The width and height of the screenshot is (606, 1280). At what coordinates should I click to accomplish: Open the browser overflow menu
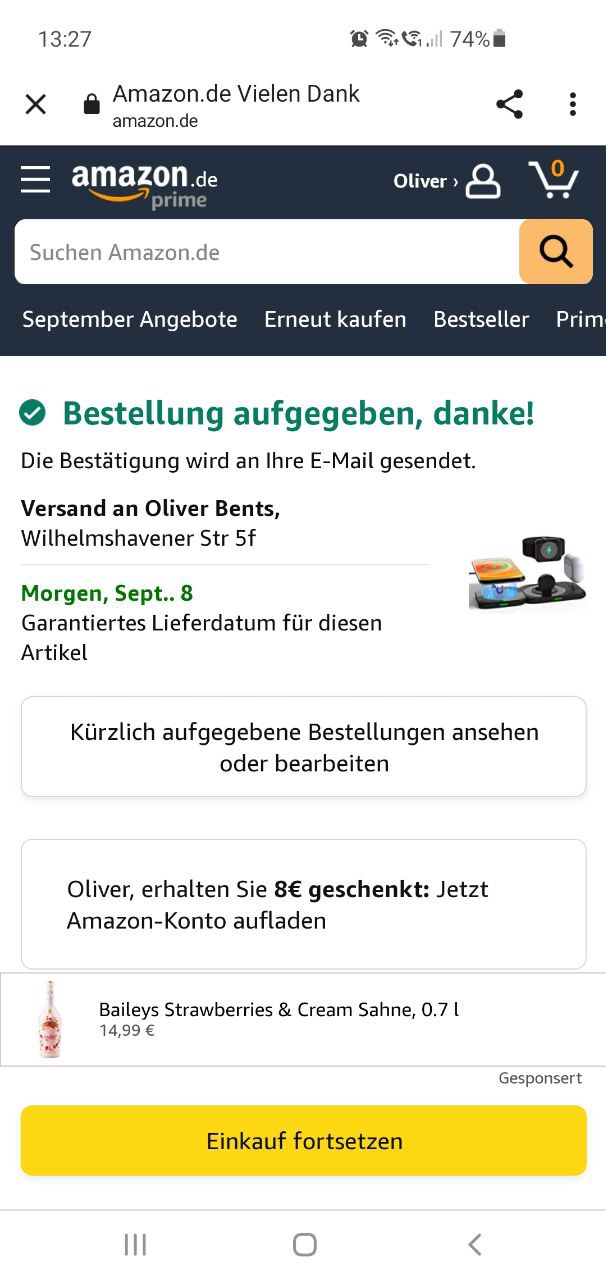coord(572,104)
